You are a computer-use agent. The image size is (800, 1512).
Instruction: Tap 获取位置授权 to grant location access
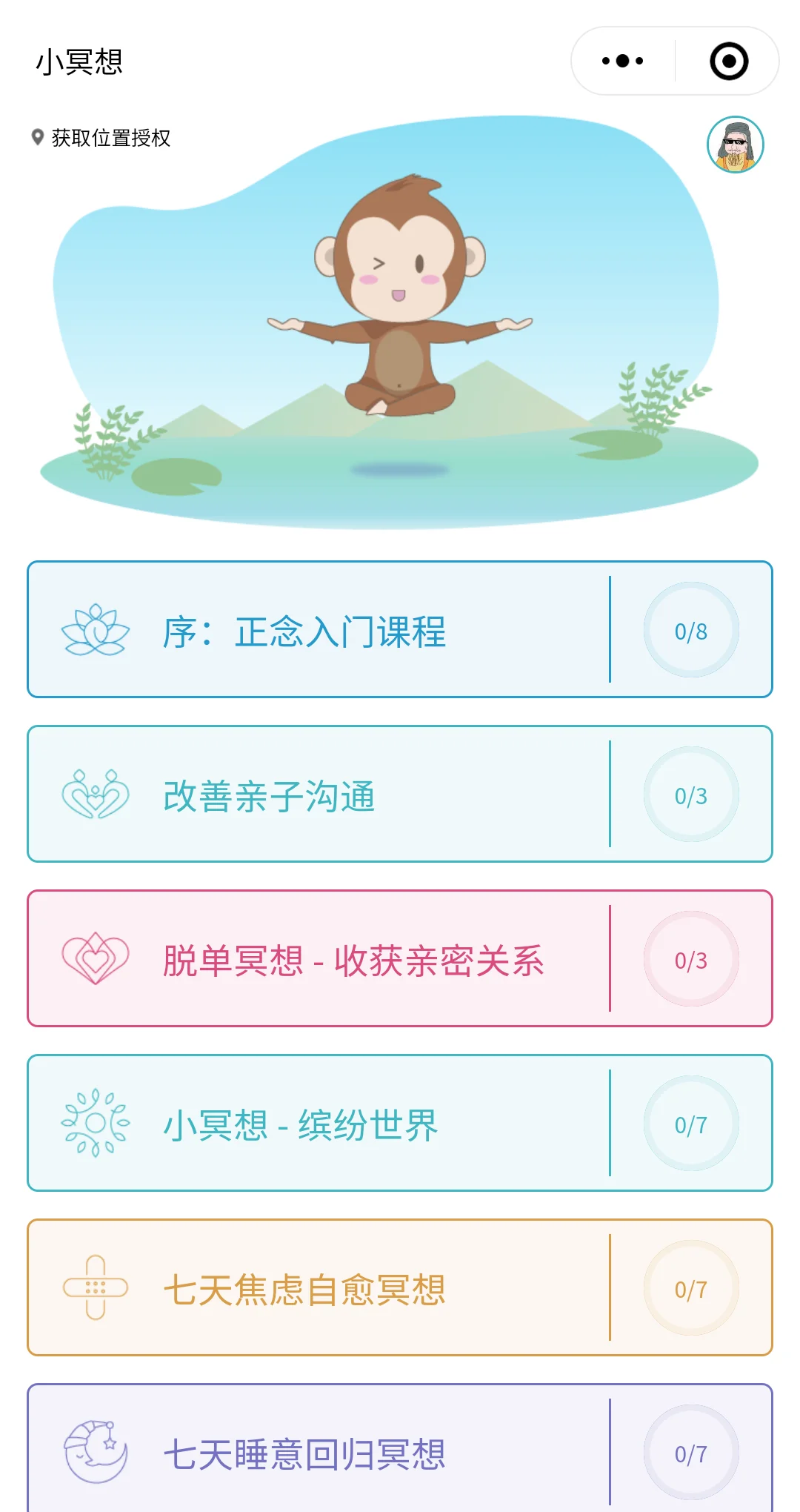(101, 138)
